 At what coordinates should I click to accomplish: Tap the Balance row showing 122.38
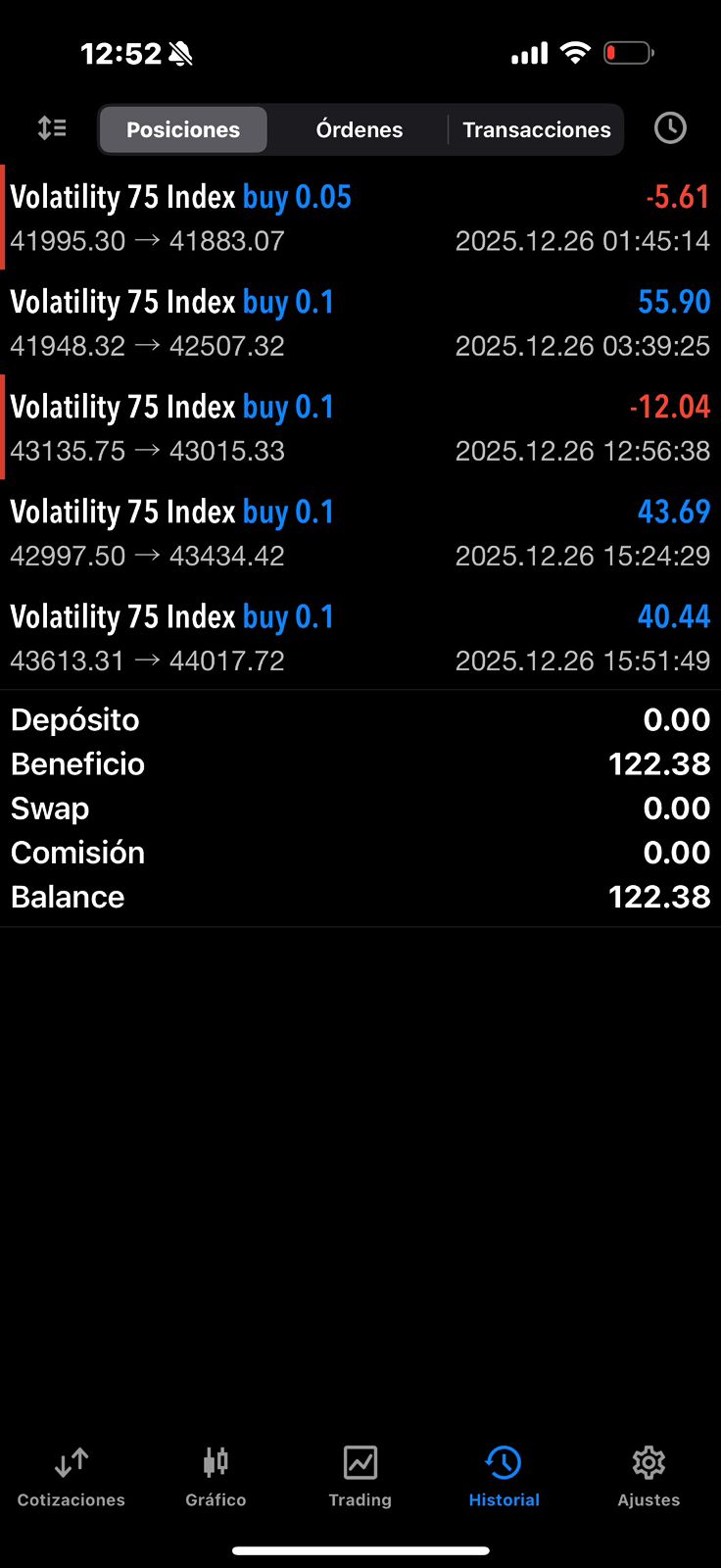coord(360,897)
